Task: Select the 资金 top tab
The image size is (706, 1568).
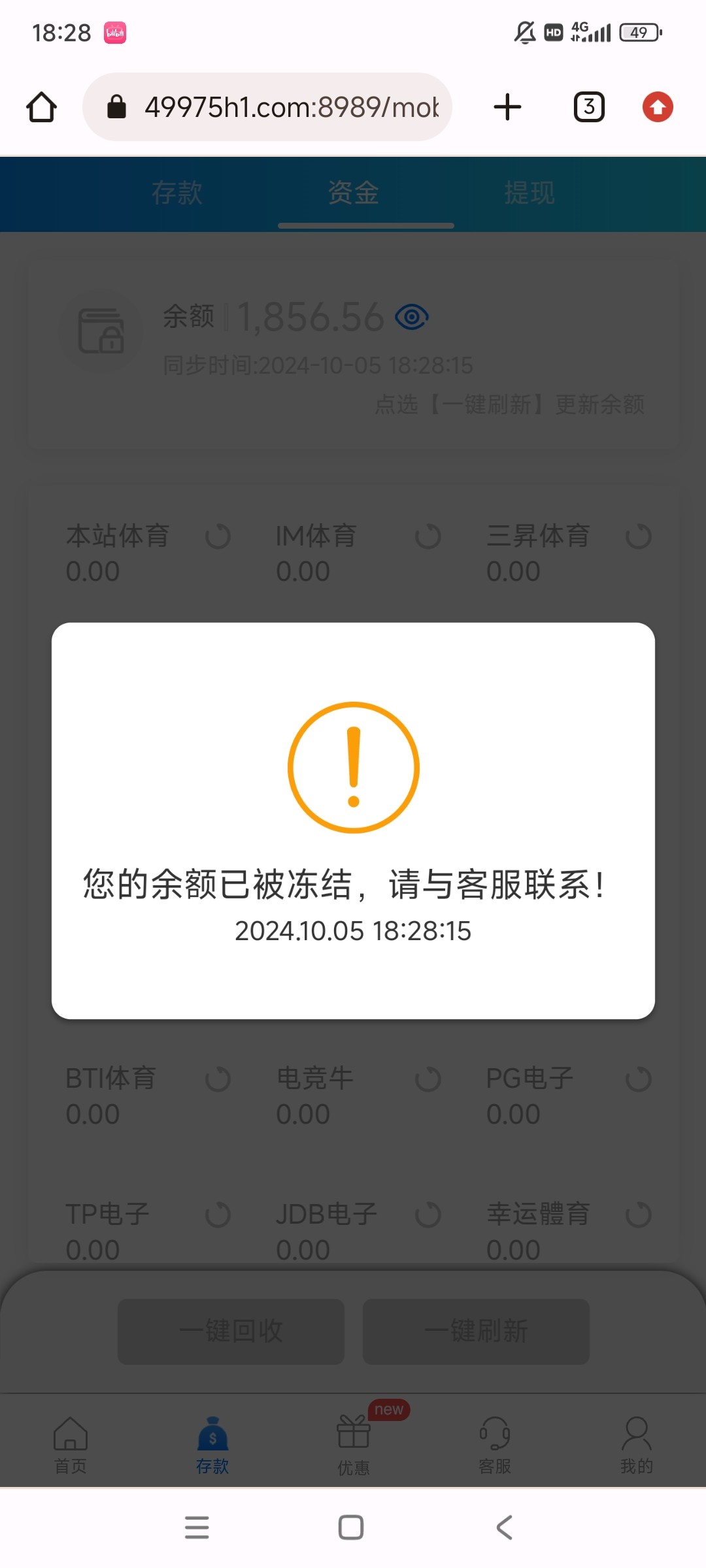Action: coord(354,193)
